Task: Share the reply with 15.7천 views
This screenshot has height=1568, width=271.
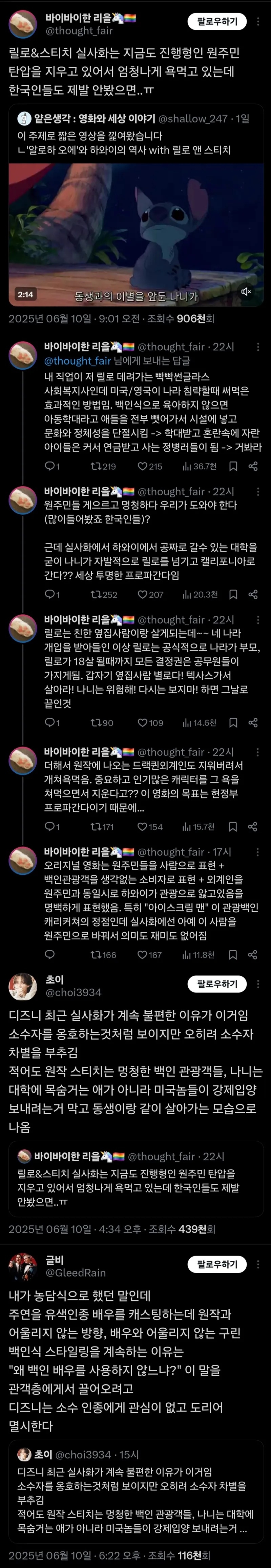Action: click(253, 827)
